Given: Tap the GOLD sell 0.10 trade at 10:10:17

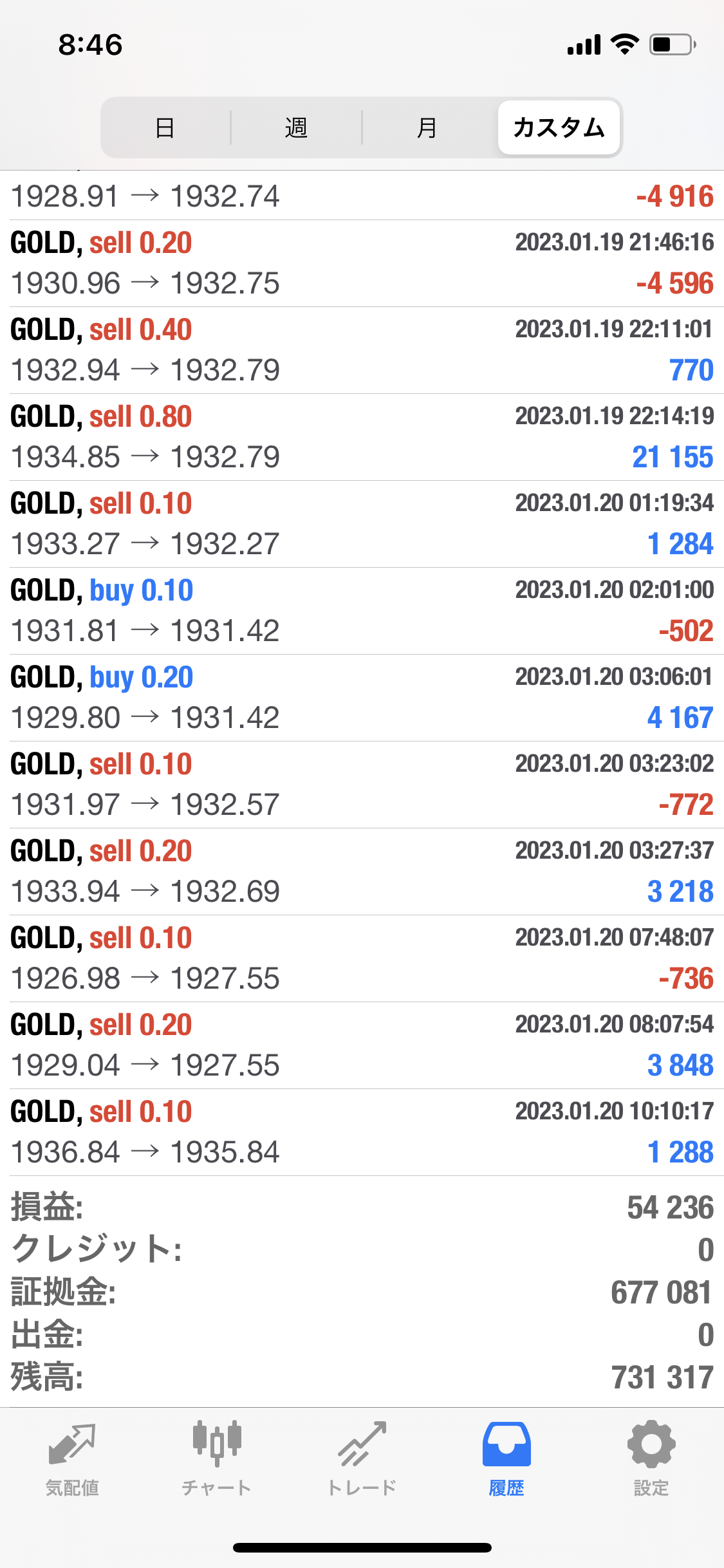Looking at the screenshot, I should click(362, 1132).
